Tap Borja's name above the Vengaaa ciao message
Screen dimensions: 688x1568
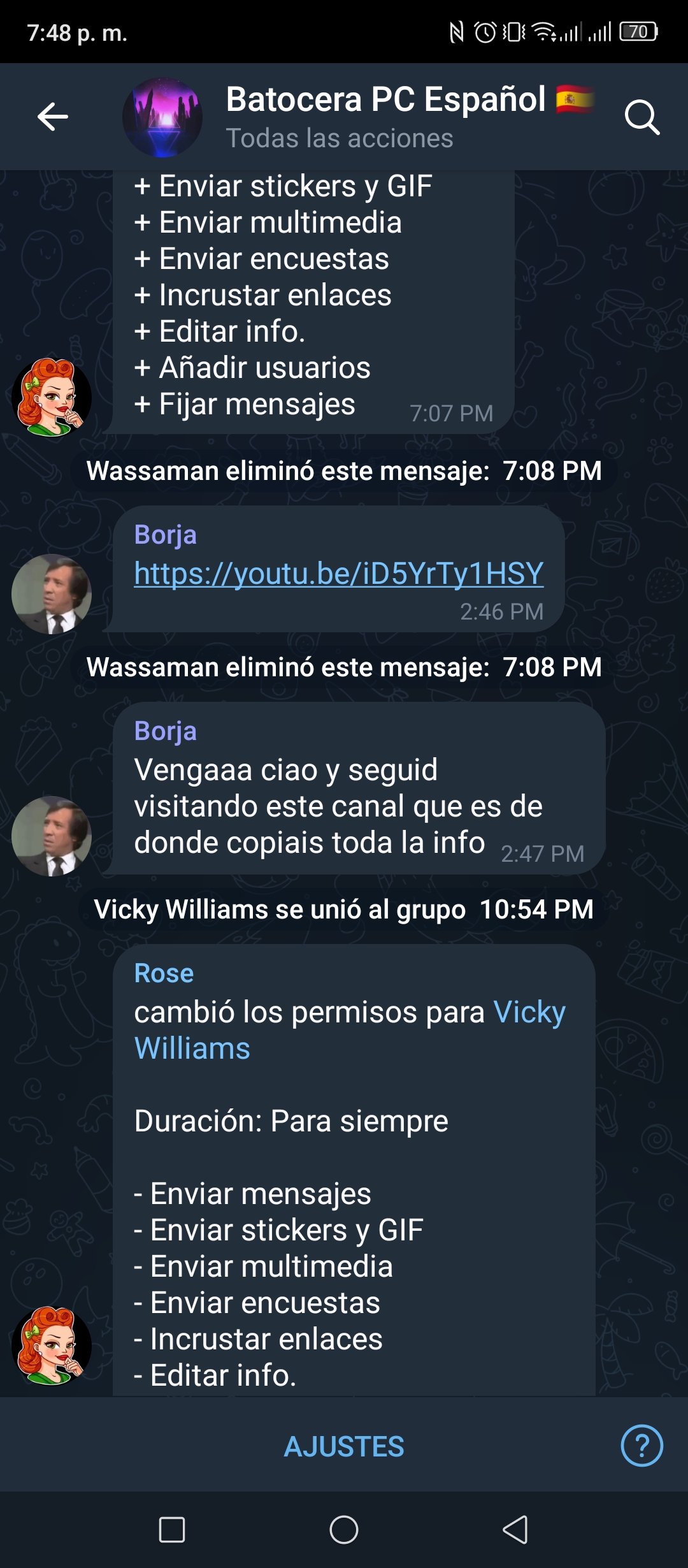pos(165,731)
